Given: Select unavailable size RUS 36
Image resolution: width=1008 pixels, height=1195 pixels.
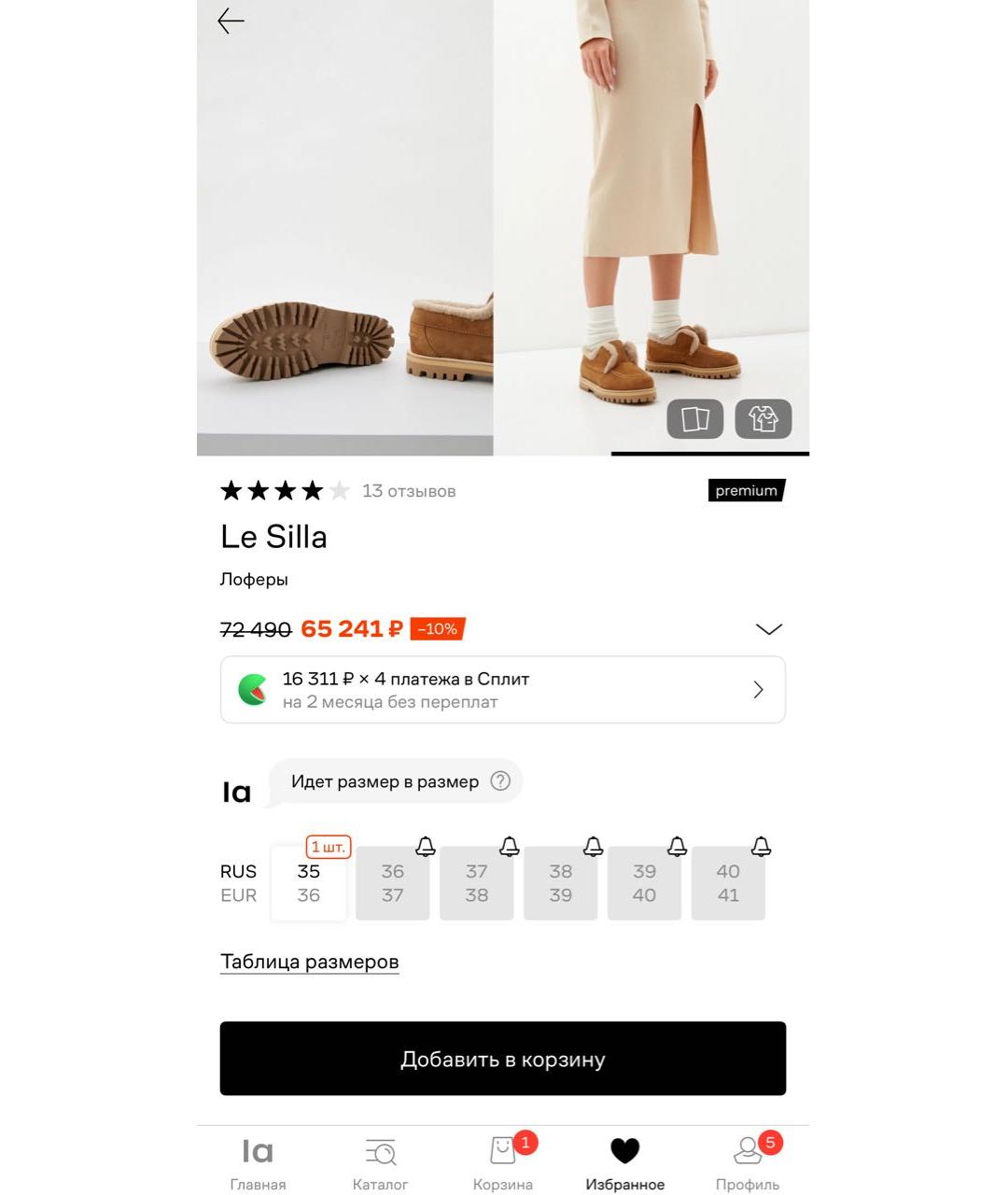Looking at the screenshot, I should pyautogui.click(x=393, y=883).
